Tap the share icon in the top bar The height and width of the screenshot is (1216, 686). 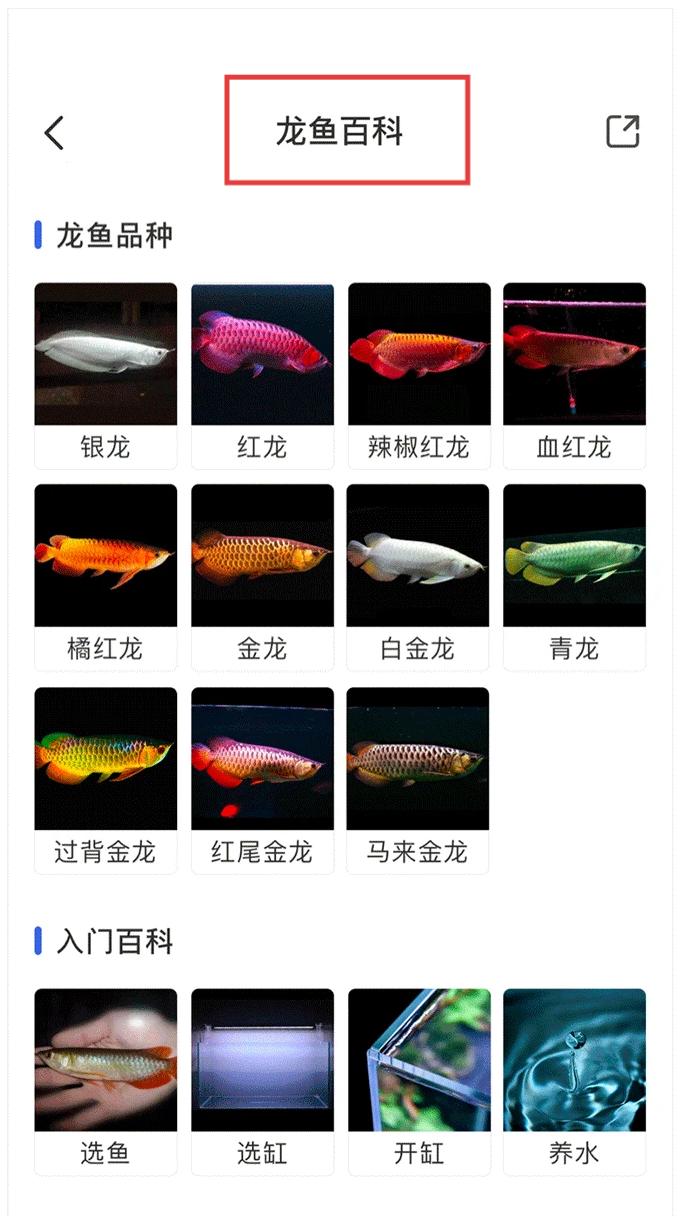(x=622, y=132)
